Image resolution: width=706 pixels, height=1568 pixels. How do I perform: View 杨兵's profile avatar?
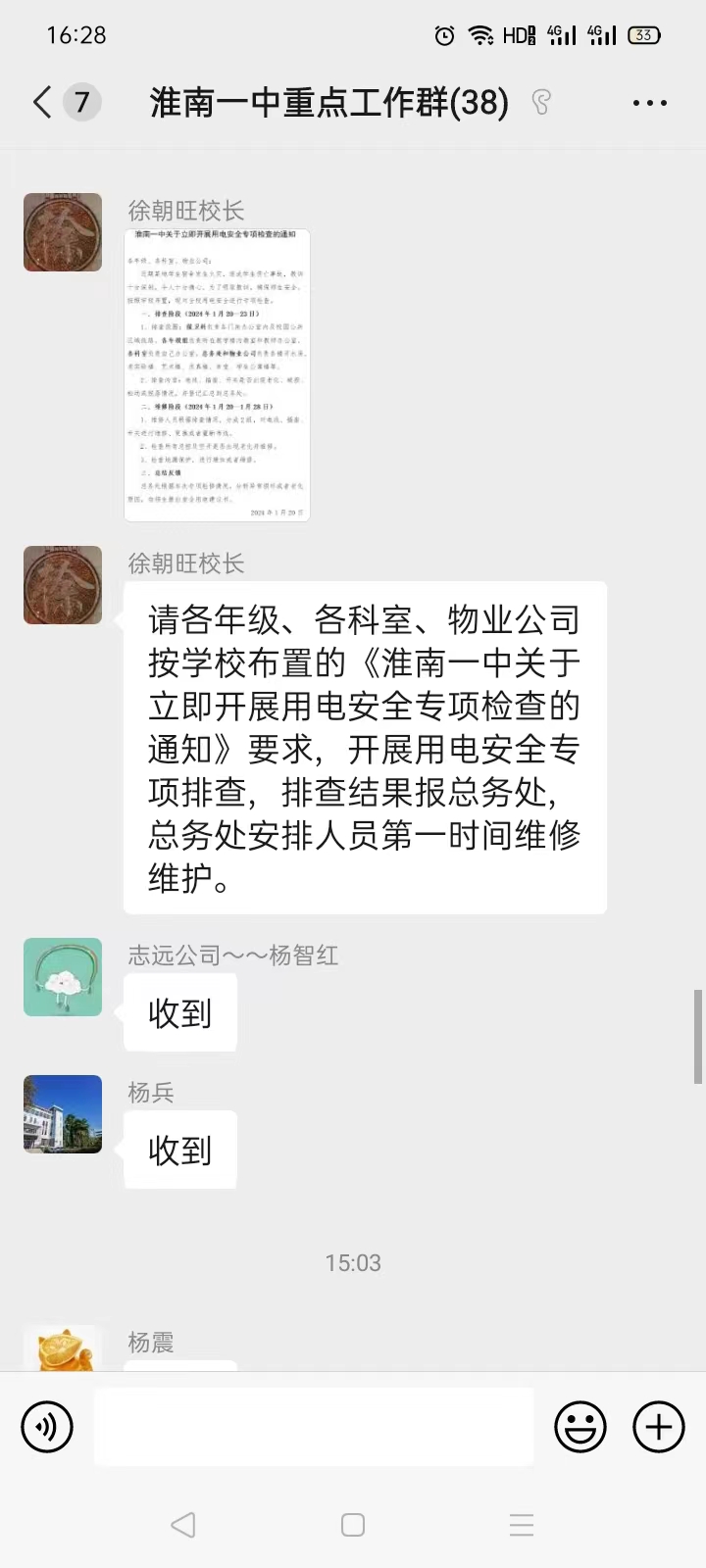63,1114
